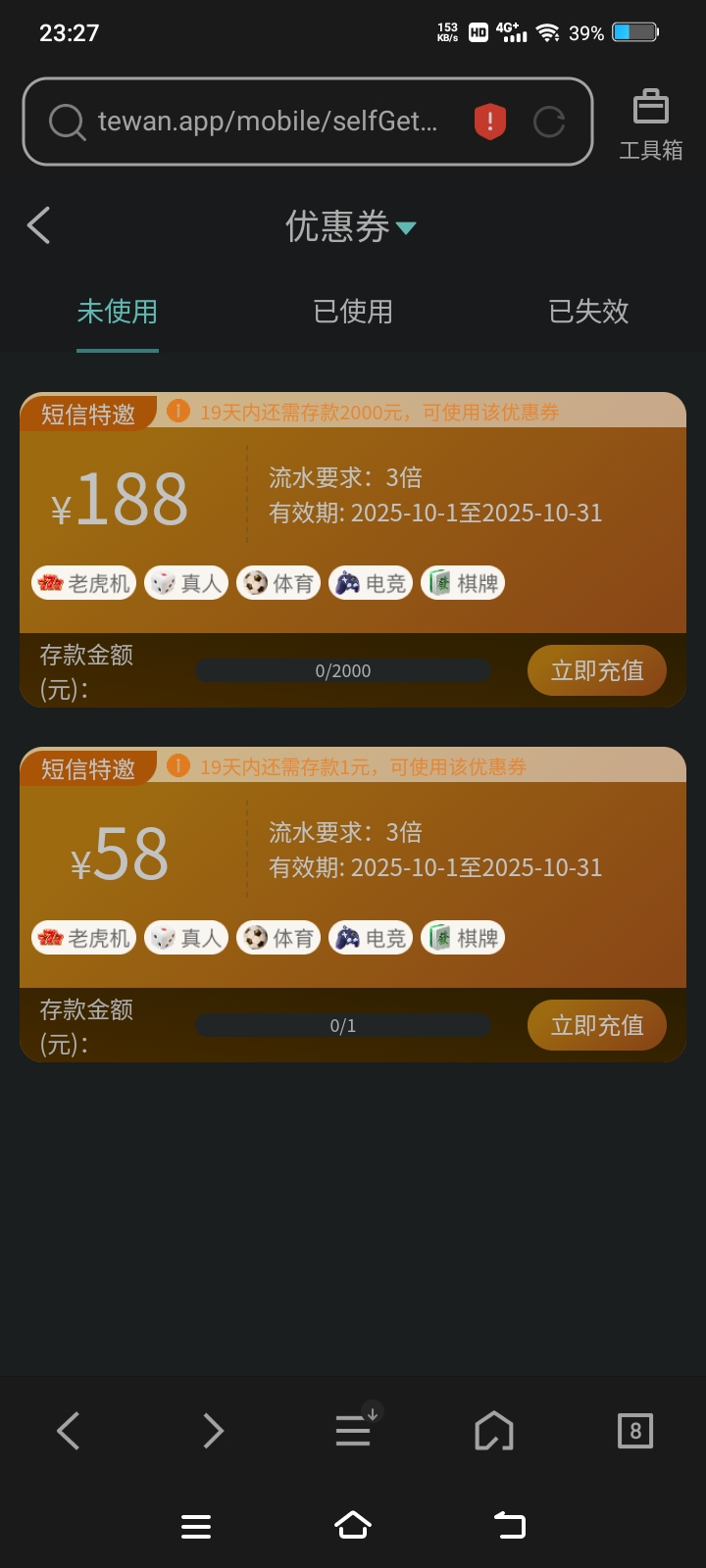Open the browser menu
706x1568 pixels.
354,1429
